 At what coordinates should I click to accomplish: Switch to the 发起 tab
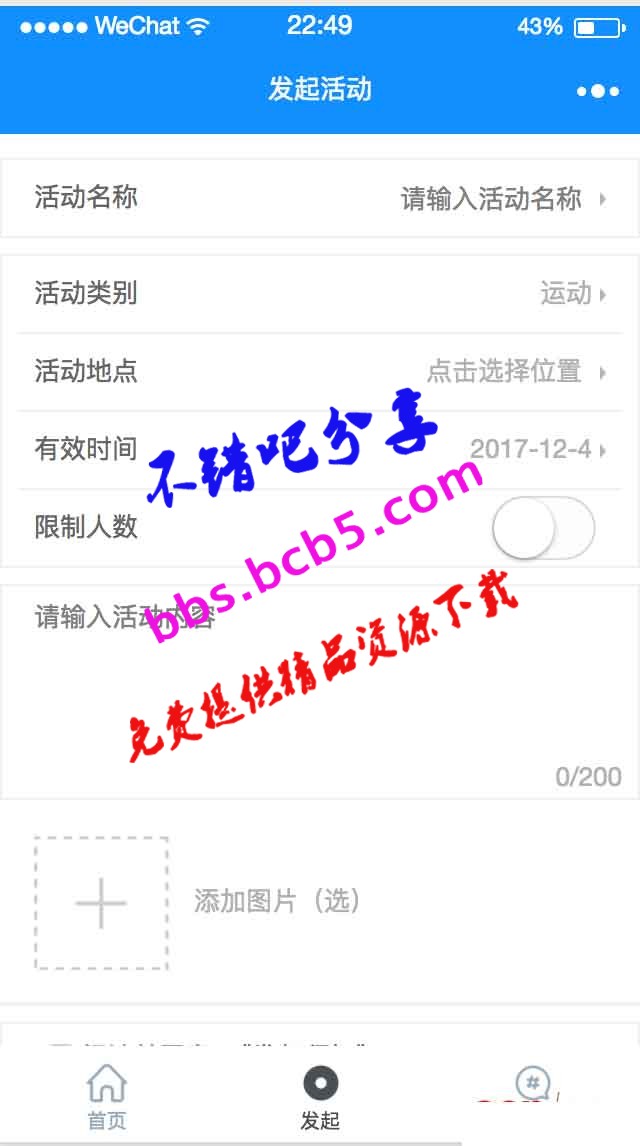coord(320,1097)
